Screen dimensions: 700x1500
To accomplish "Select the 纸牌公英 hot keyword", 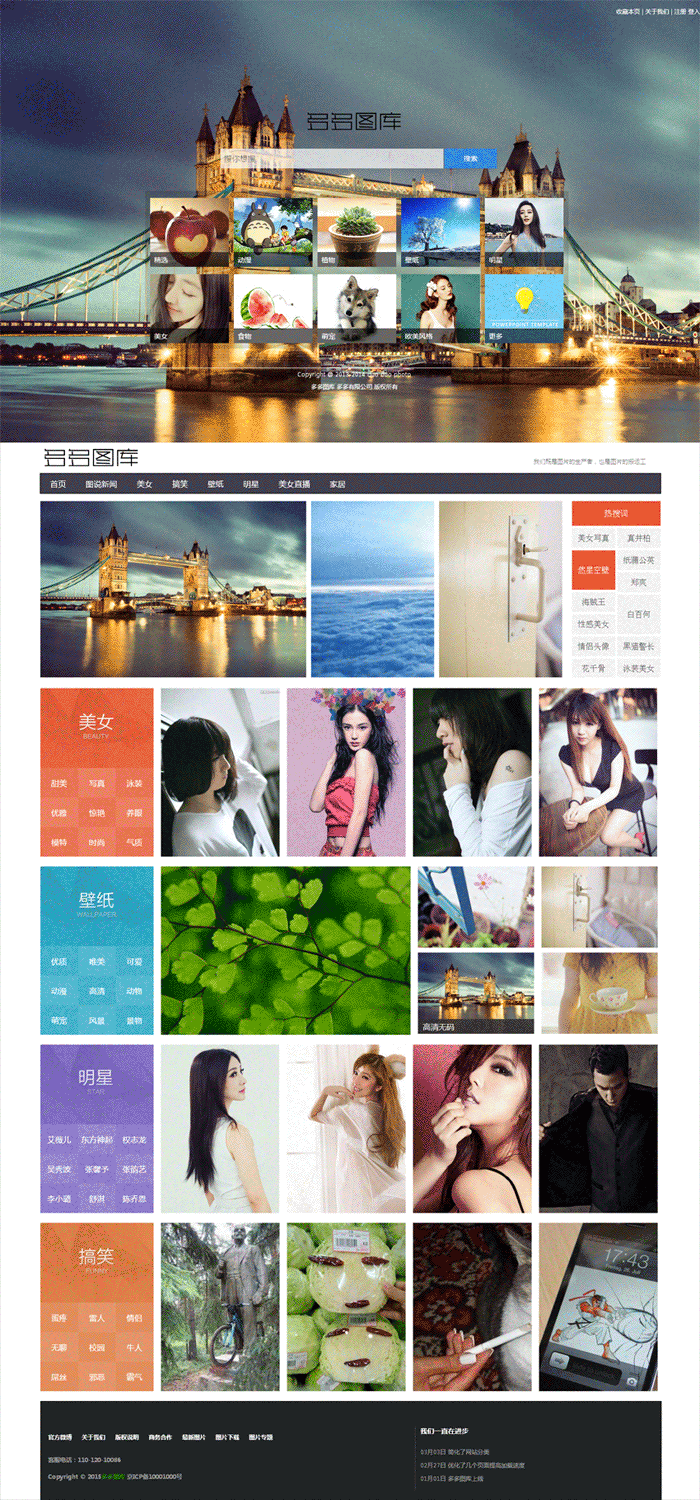I will [x=638, y=560].
